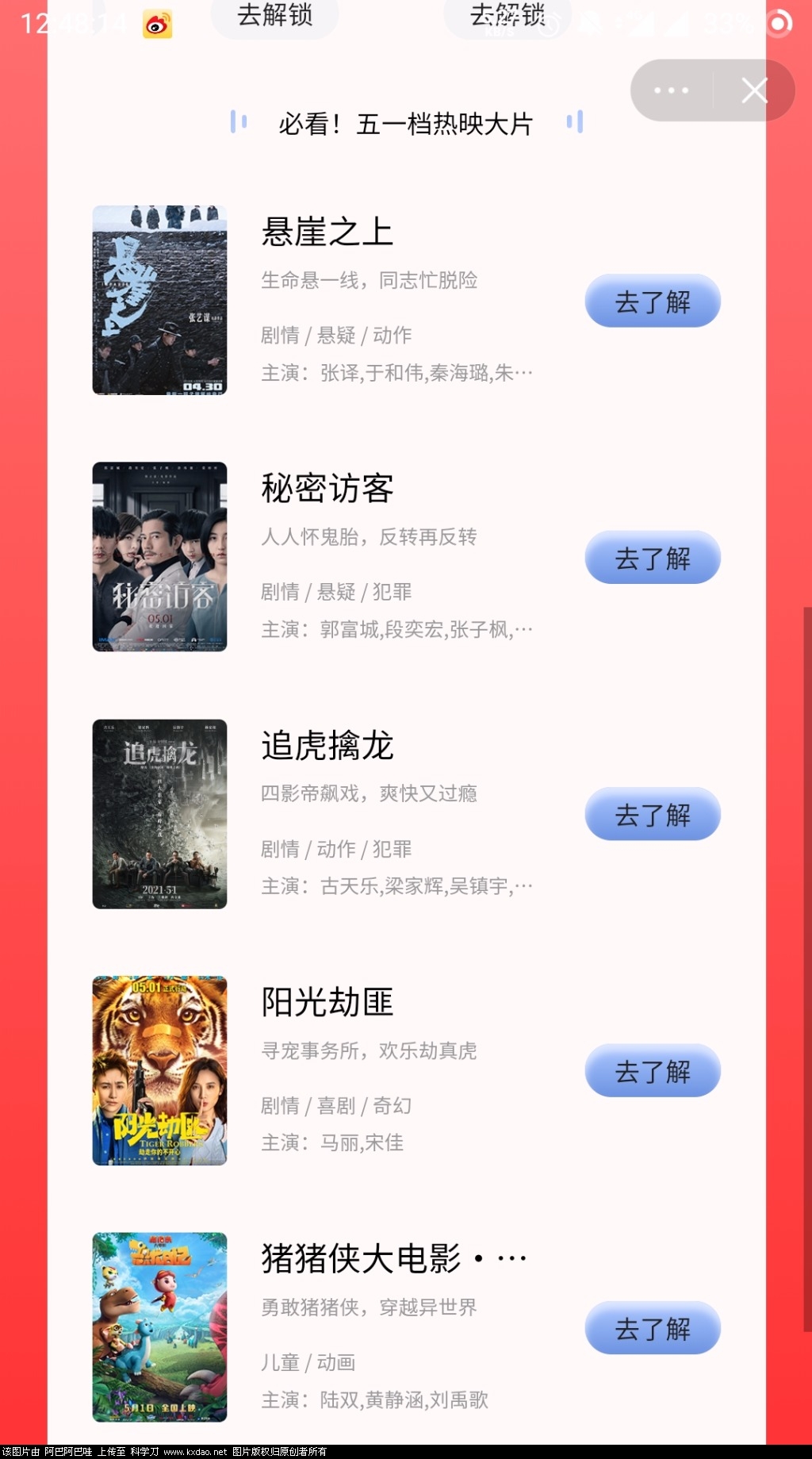
Task: Open the 秘密访客 movie poster
Action: (x=159, y=555)
